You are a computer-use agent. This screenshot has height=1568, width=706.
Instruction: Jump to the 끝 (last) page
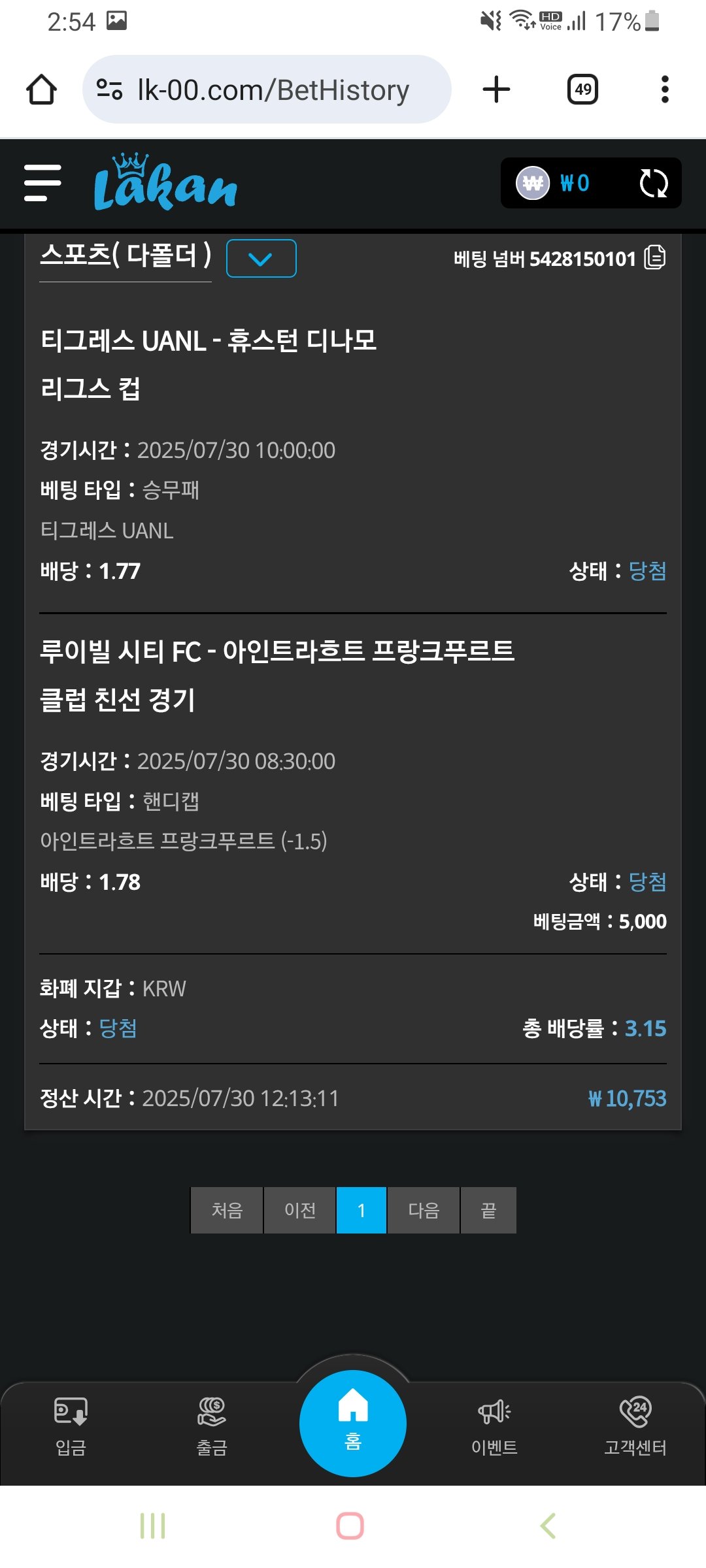point(488,1211)
